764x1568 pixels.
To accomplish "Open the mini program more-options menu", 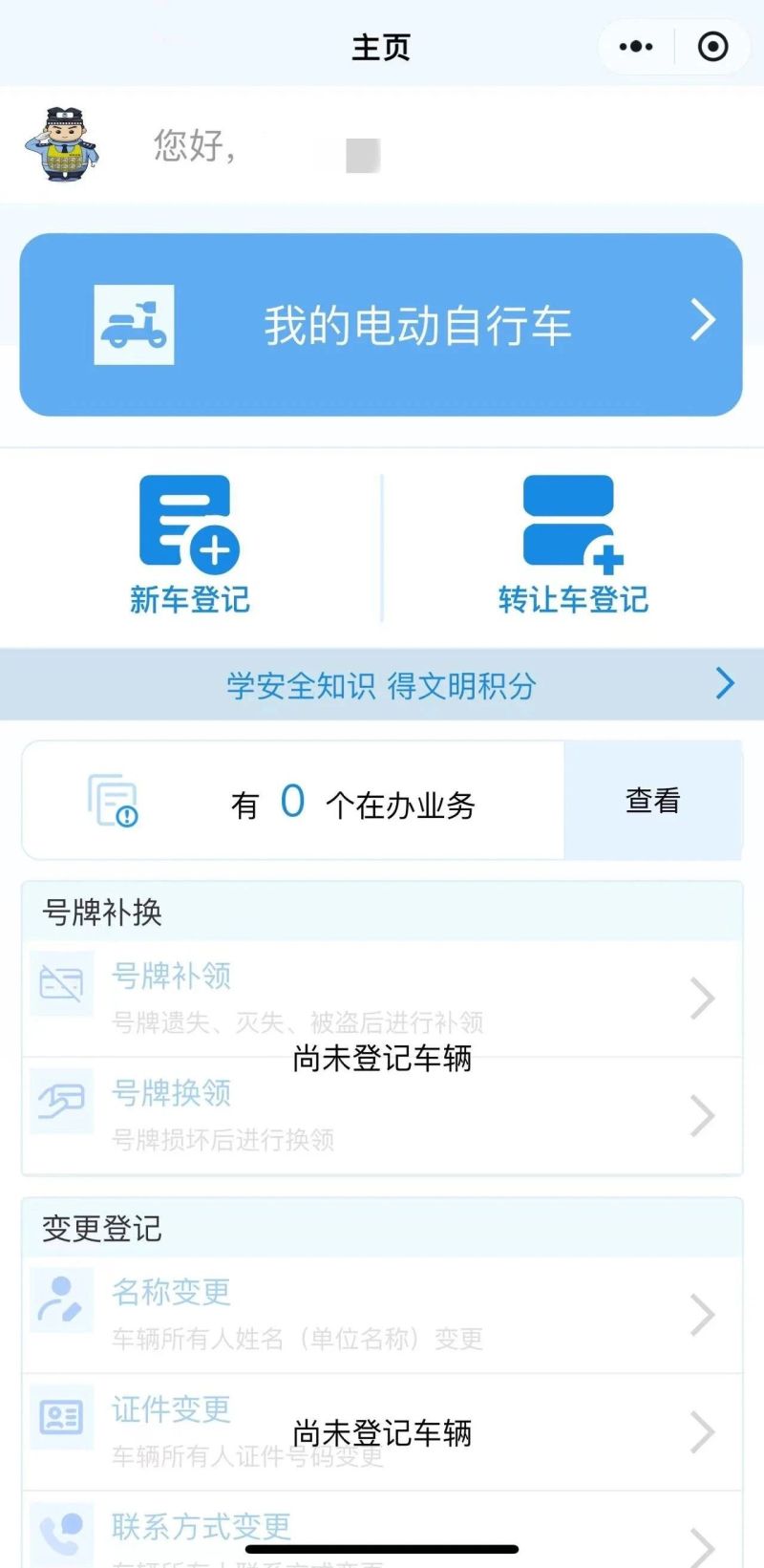I will click(636, 47).
